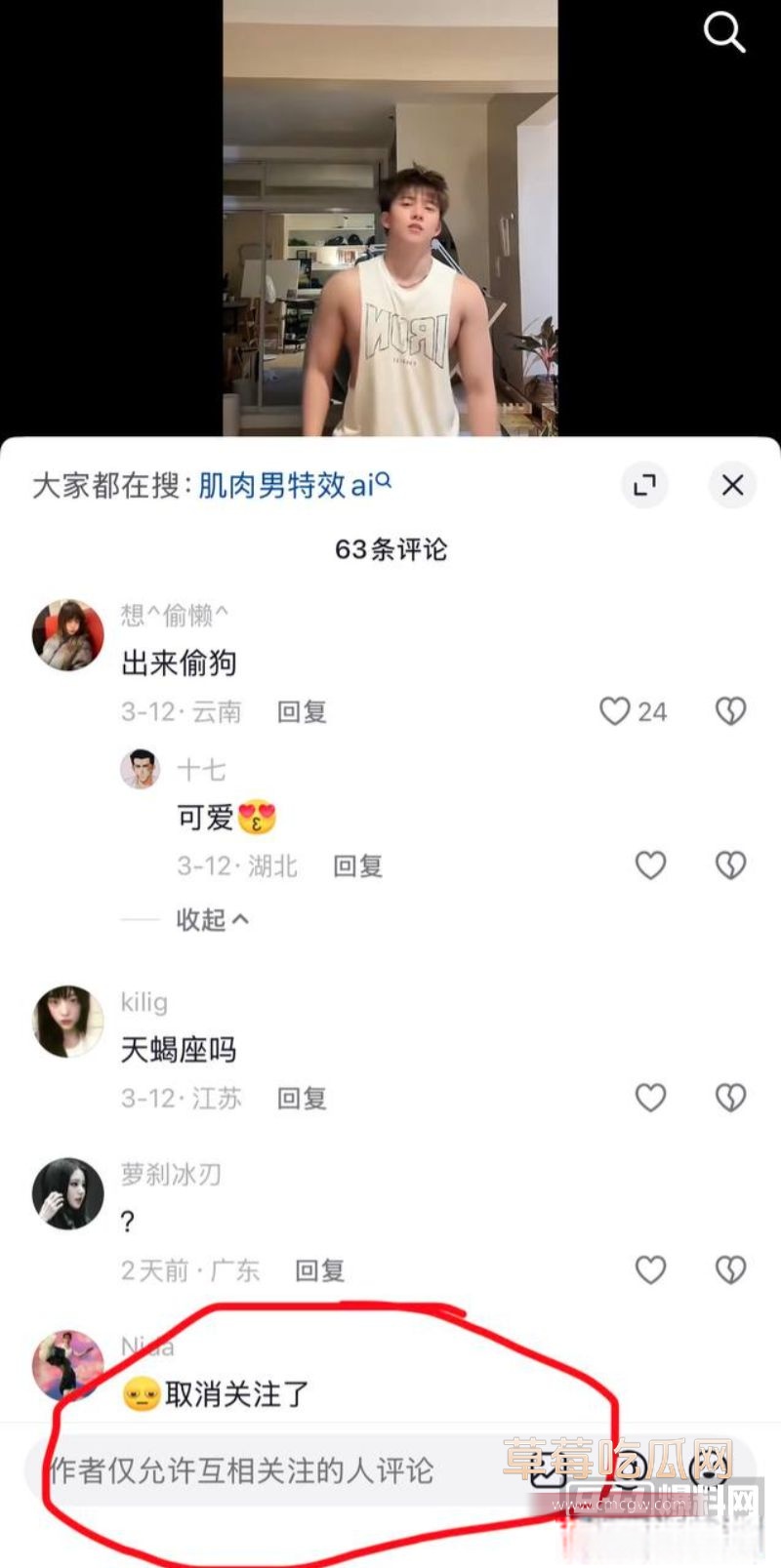Open the 肌肉男特效ai trending search link
The height and width of the screenshot is (1568, 781).
[x=288, y=485]
